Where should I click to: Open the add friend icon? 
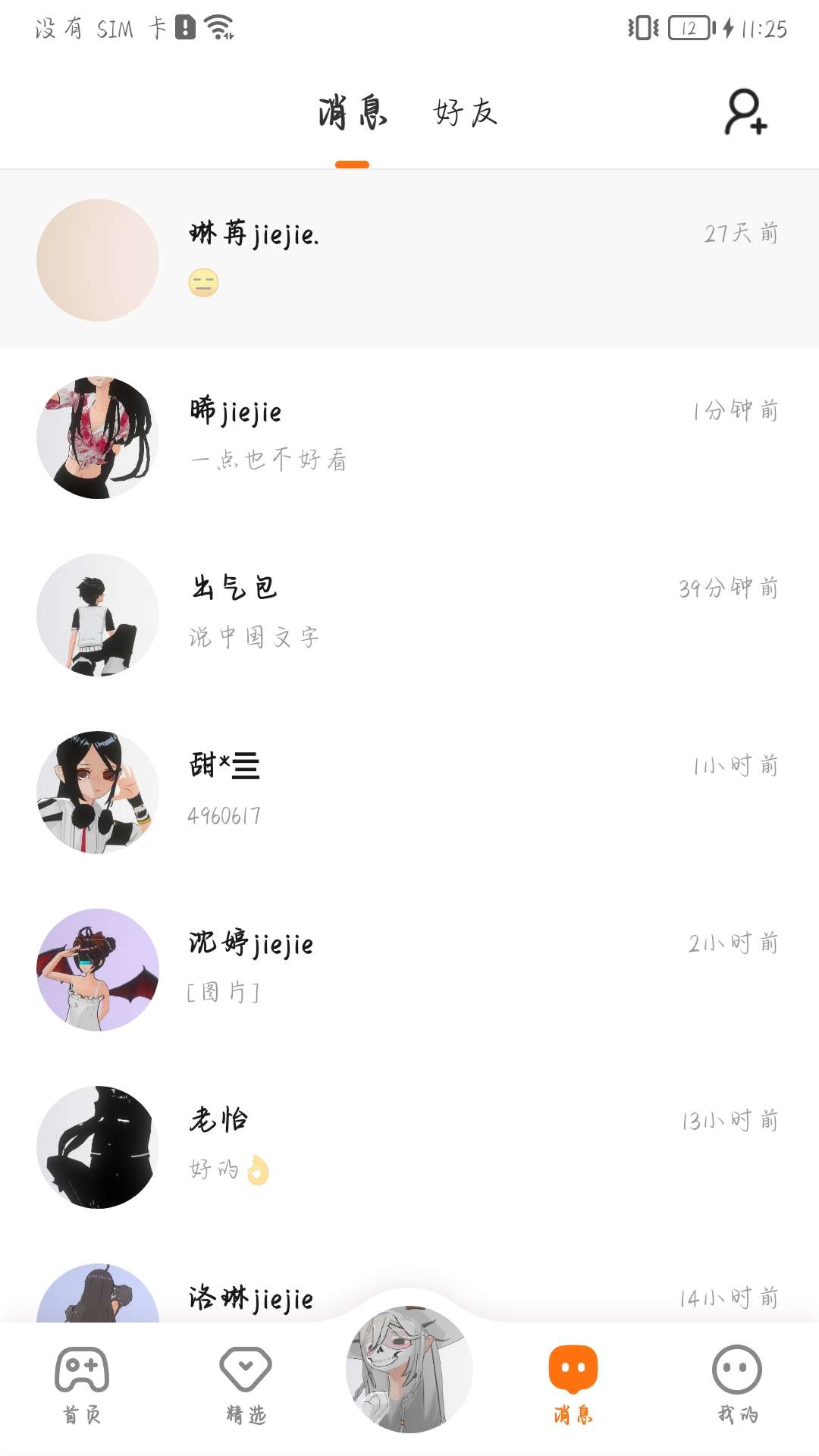coord(745,112)
